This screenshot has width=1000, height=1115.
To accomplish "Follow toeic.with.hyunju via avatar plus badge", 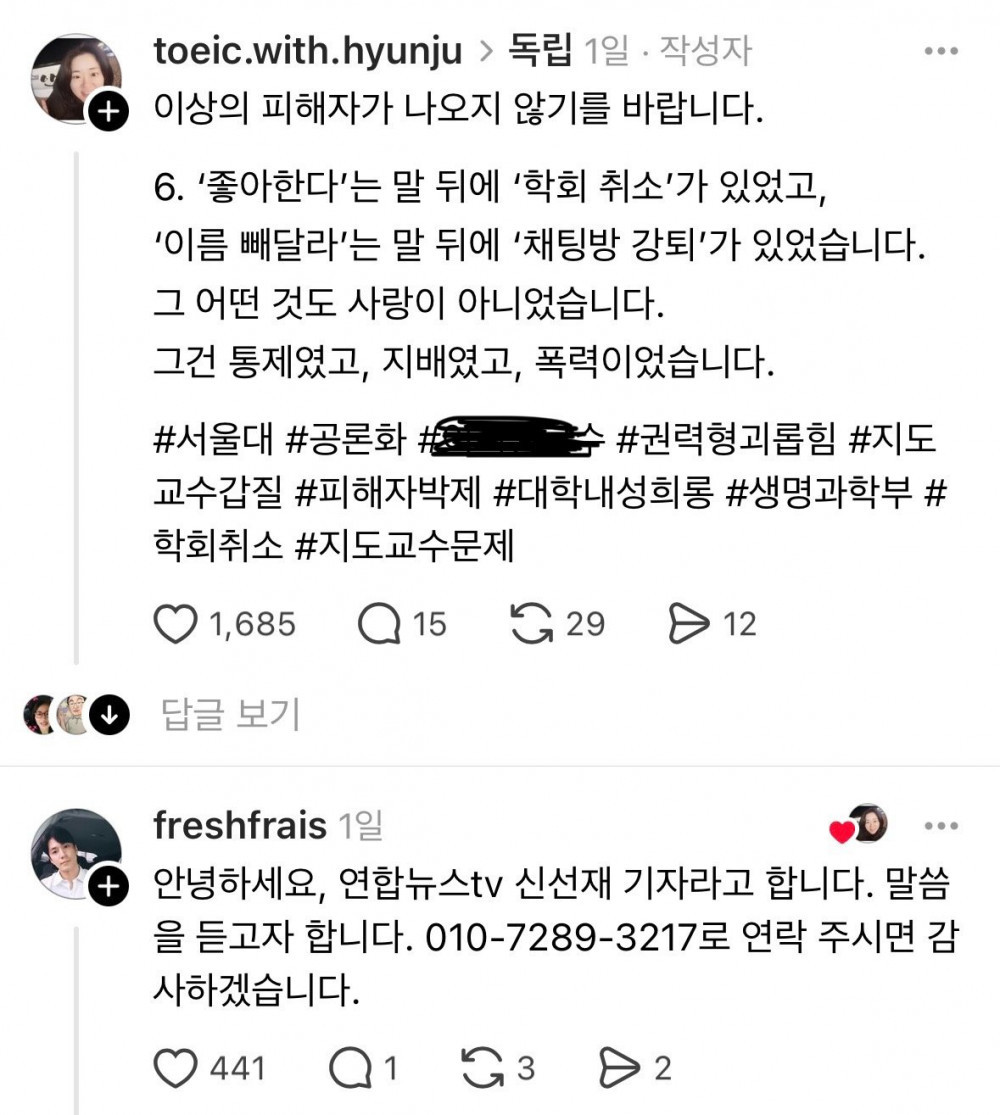I will 108,114.
